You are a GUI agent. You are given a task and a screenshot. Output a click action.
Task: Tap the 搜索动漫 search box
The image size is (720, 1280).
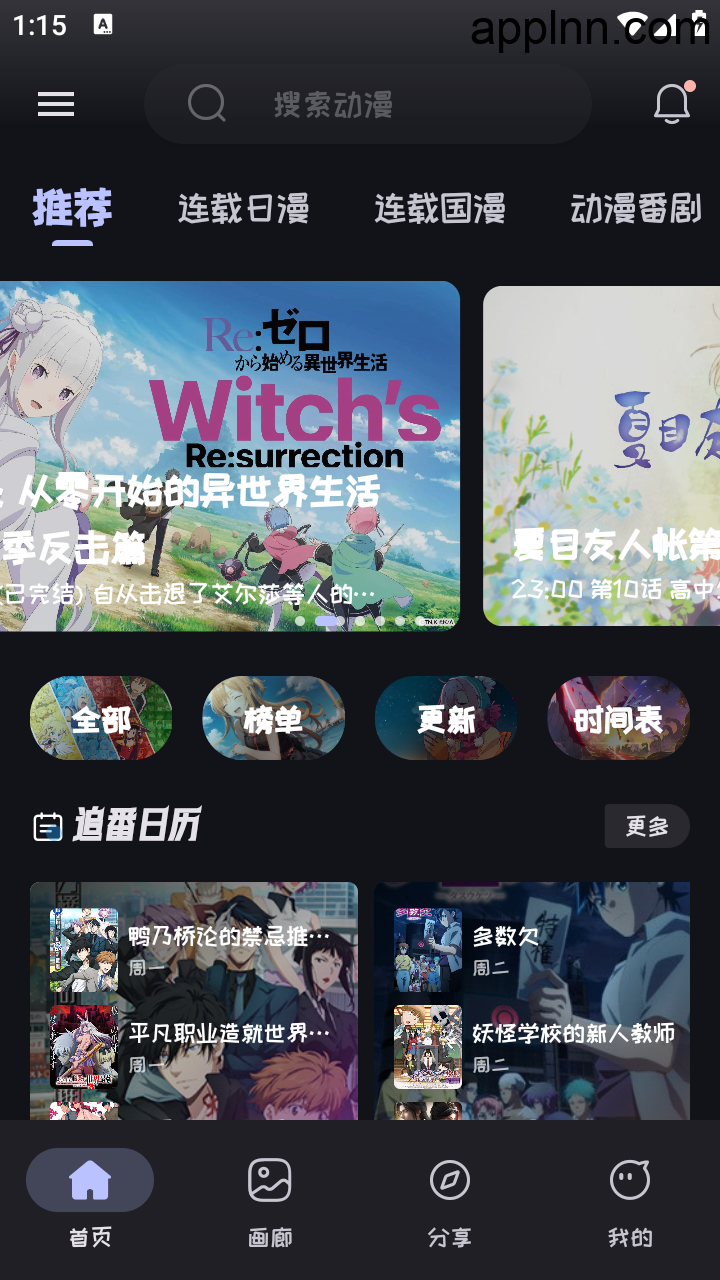[x=368, y=104]
